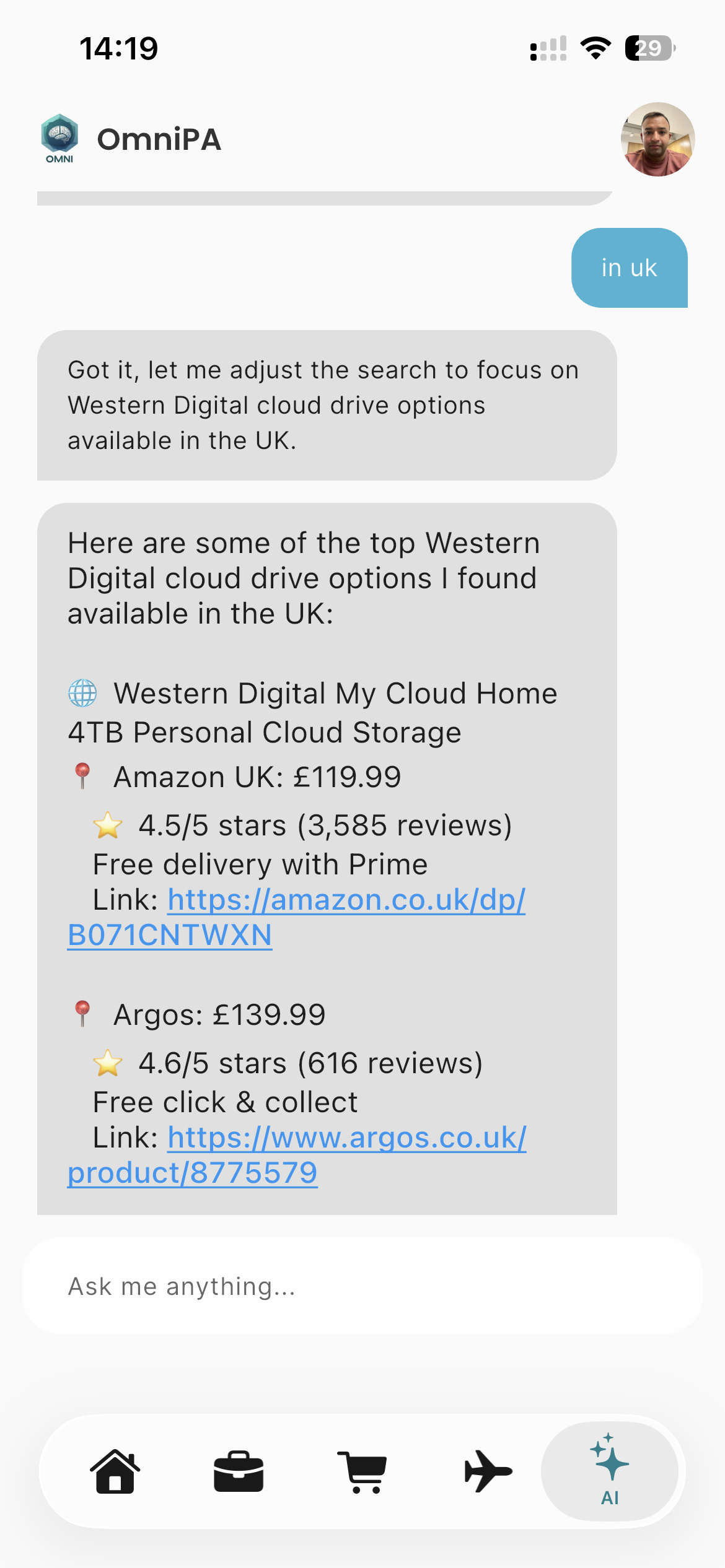Select the AI tab

point(610,1471)
